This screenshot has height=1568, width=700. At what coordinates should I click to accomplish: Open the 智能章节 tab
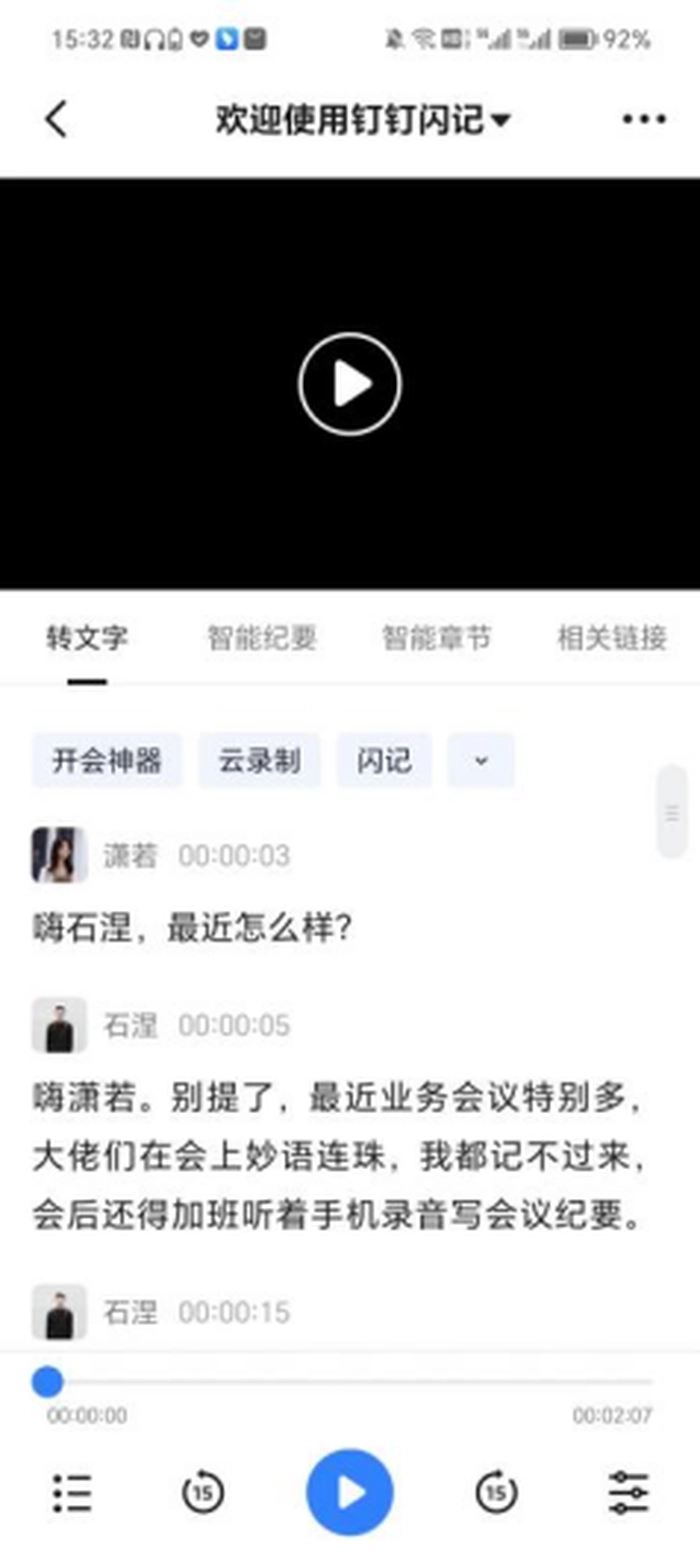[x=436, y=638]
